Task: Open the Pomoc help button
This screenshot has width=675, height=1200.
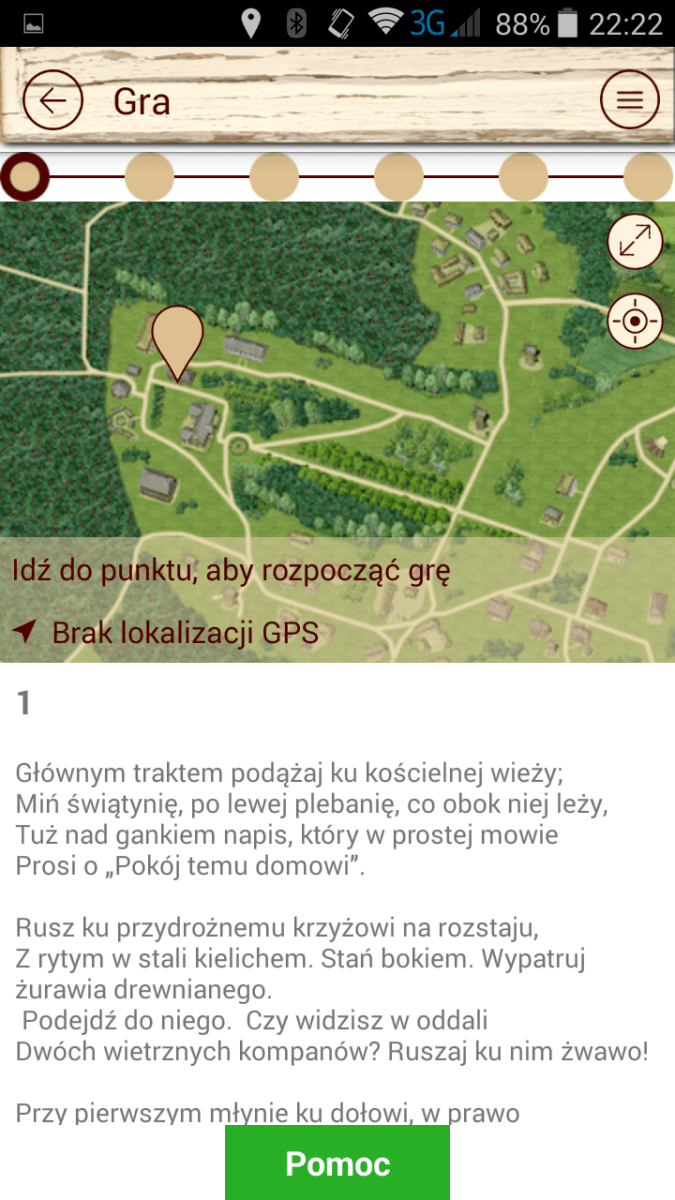Action: click(337, 1163)
